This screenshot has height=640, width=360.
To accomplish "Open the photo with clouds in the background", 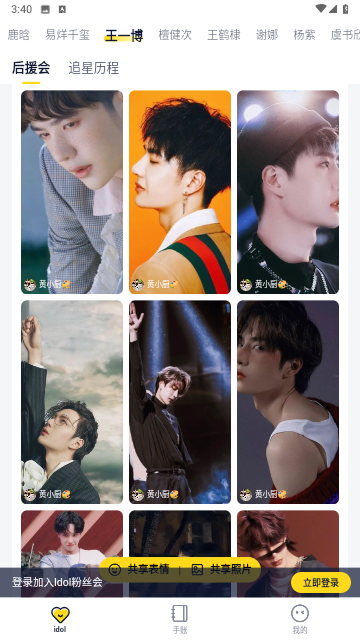I will (x=72, y=402).
